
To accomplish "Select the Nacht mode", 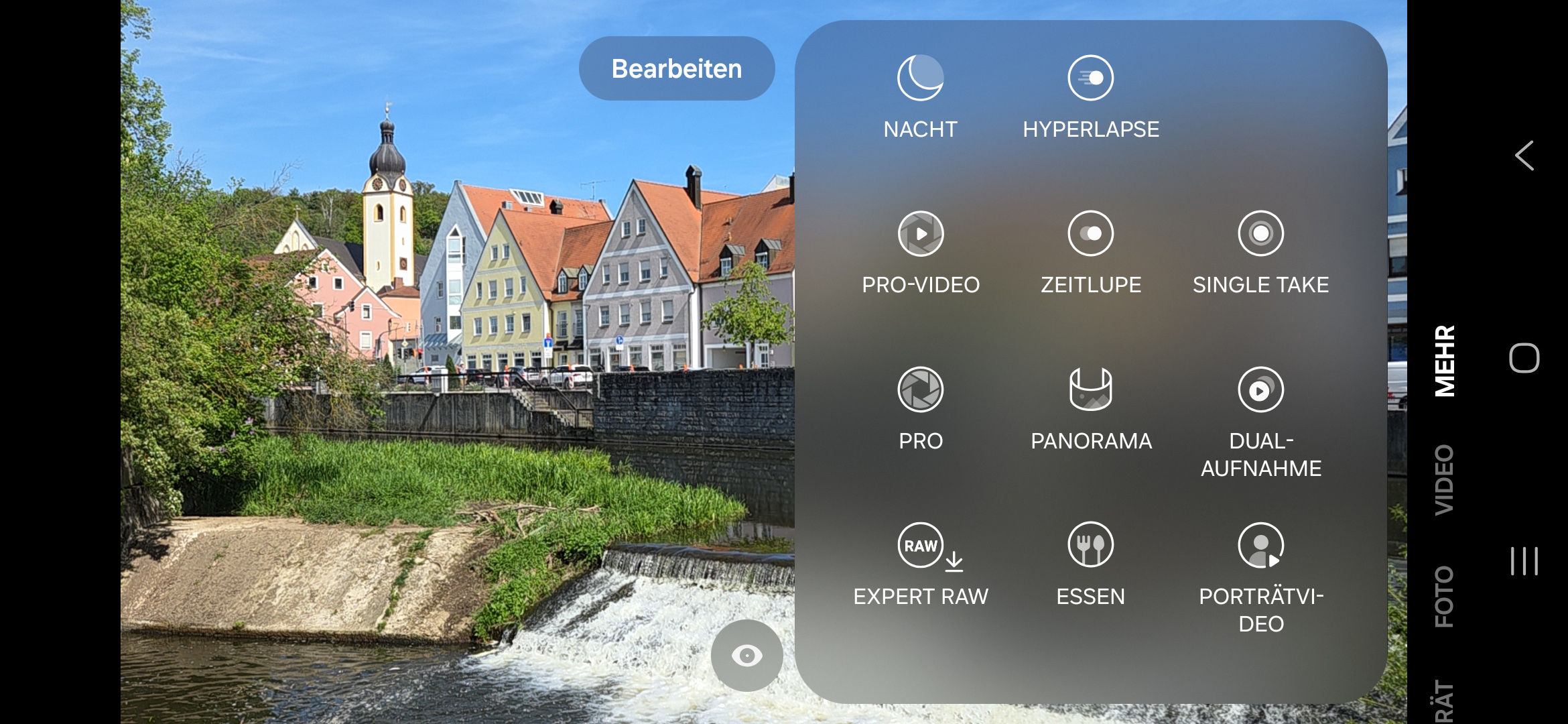I will tap(920, 78).
